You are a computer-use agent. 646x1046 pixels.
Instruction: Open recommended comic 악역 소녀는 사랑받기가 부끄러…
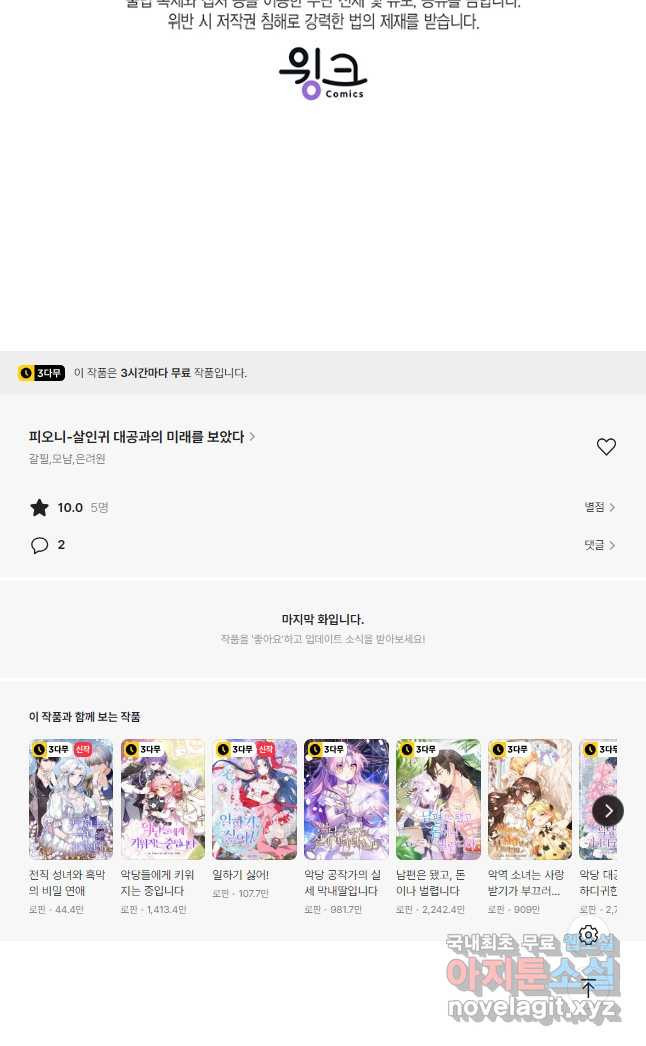tap(530, 827)
